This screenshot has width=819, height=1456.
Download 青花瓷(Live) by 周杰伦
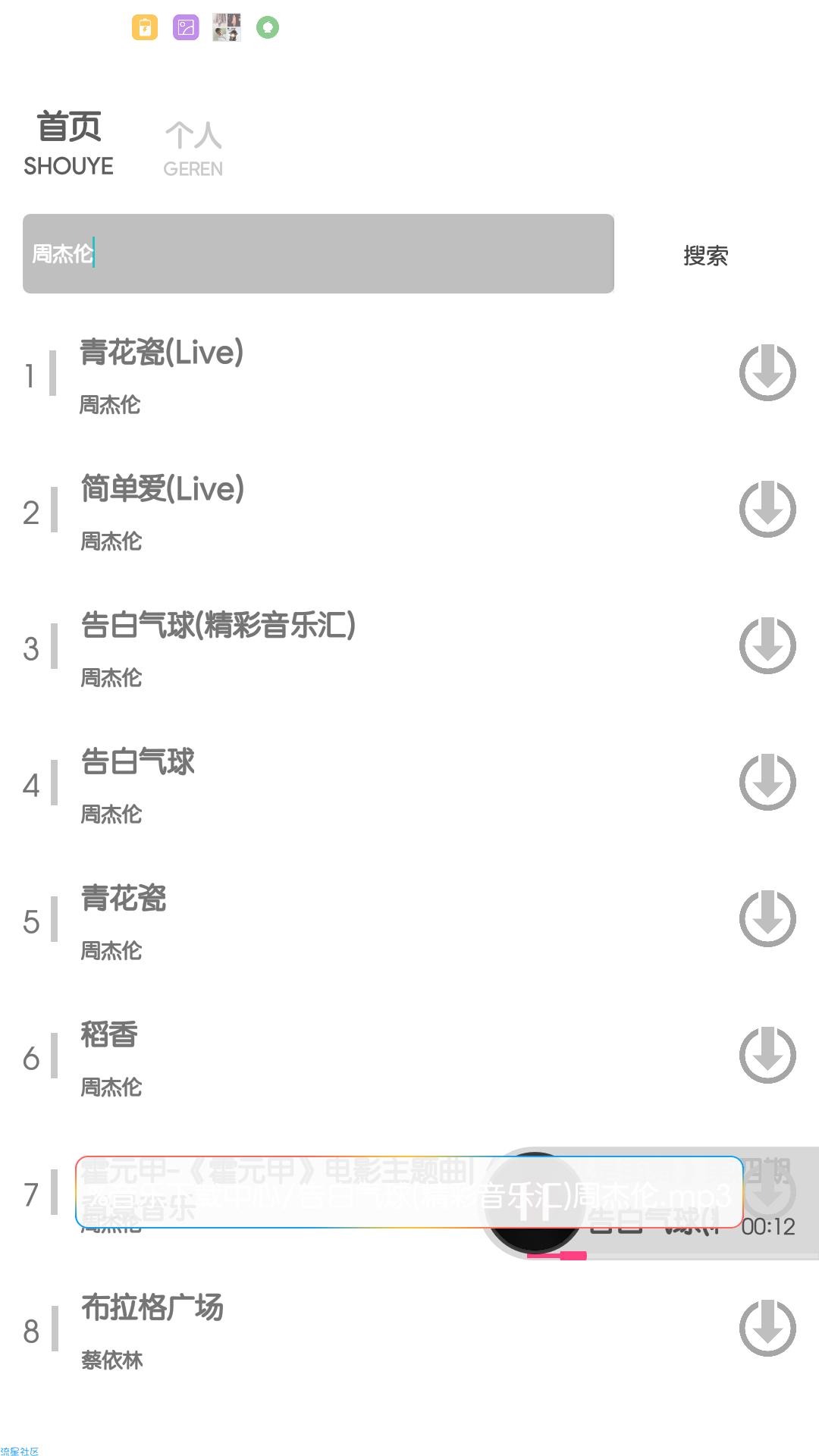[767, 372]
